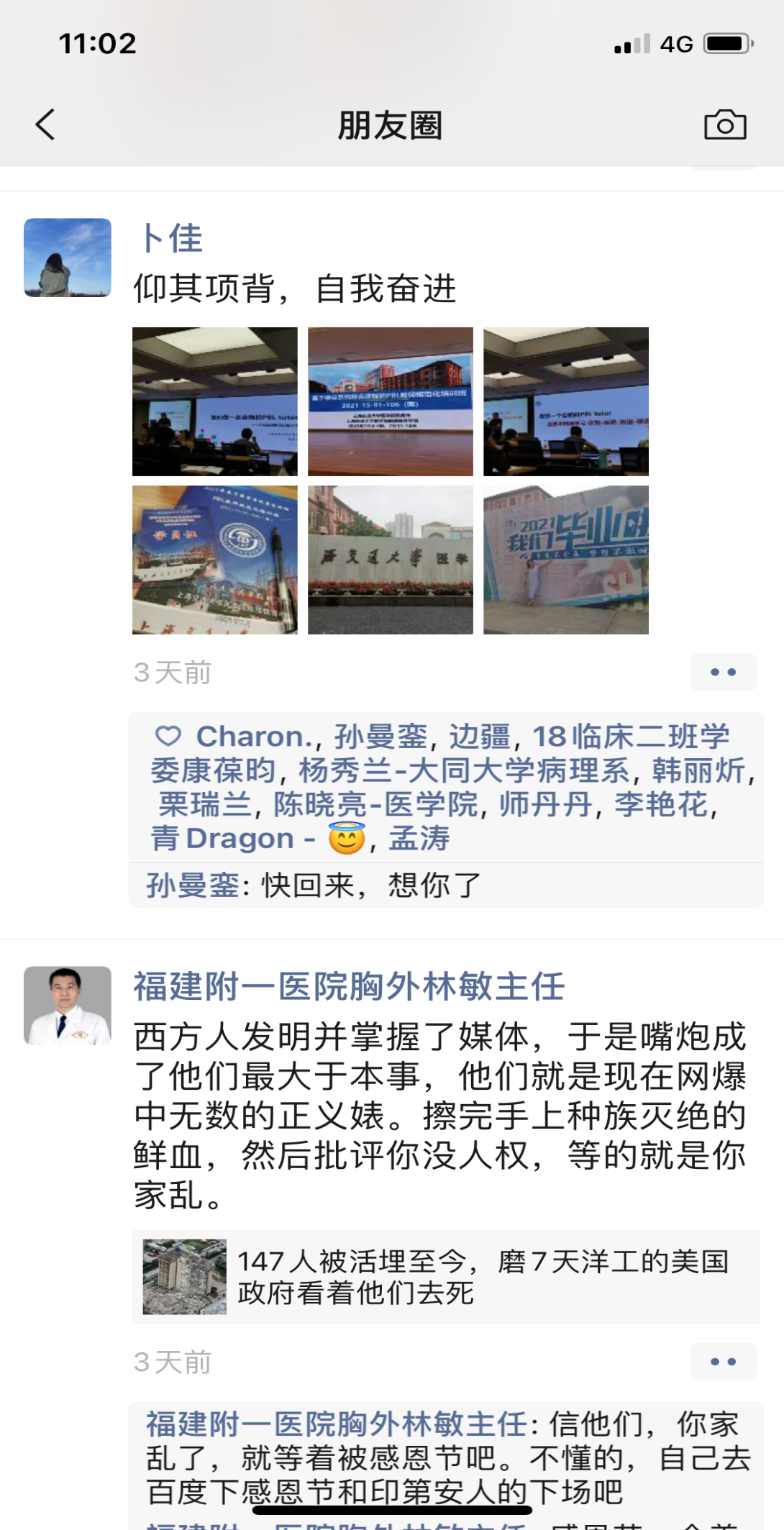Open the 2021 graduation banner photo

(566, 560)
